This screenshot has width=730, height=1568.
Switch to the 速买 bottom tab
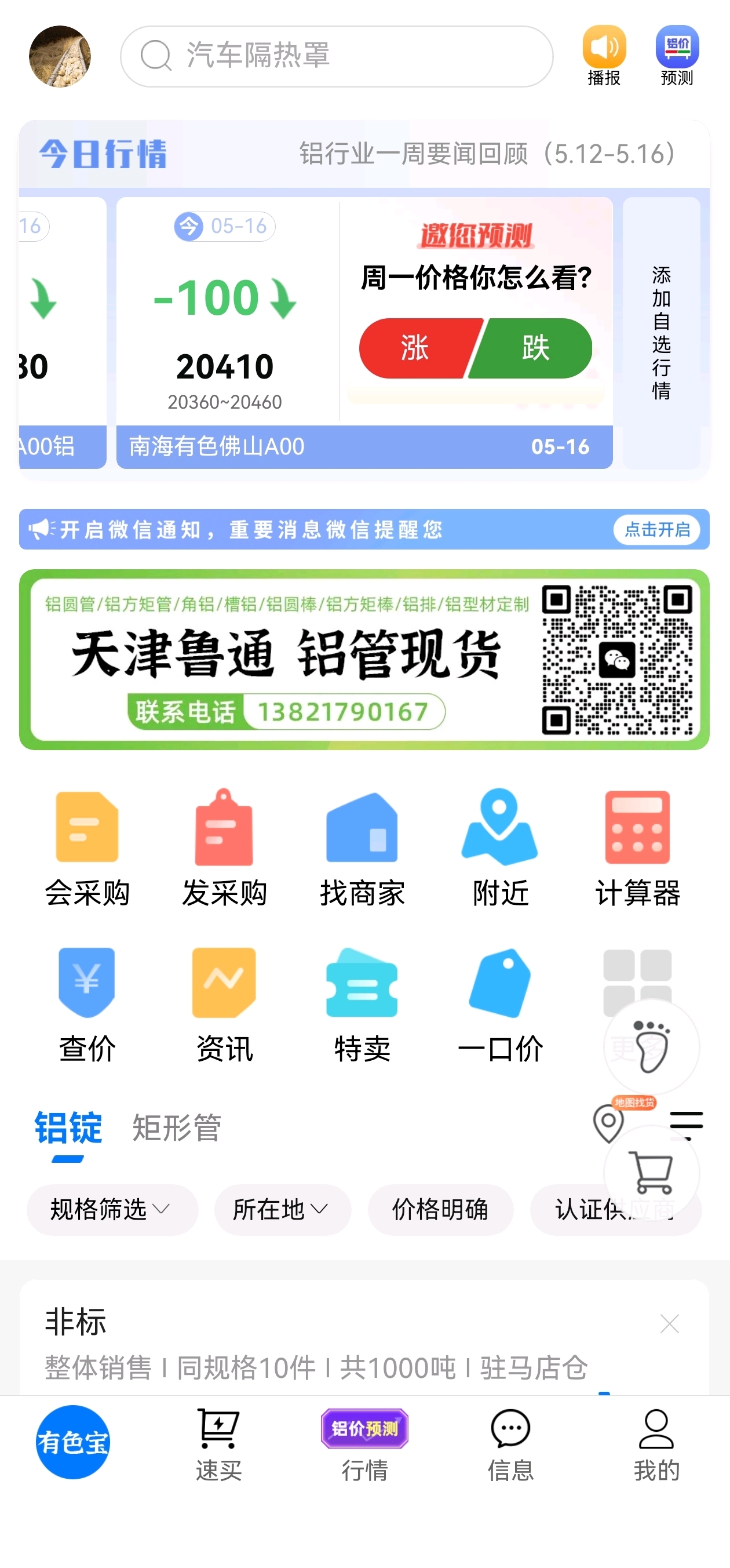[x=218, y=1445]
